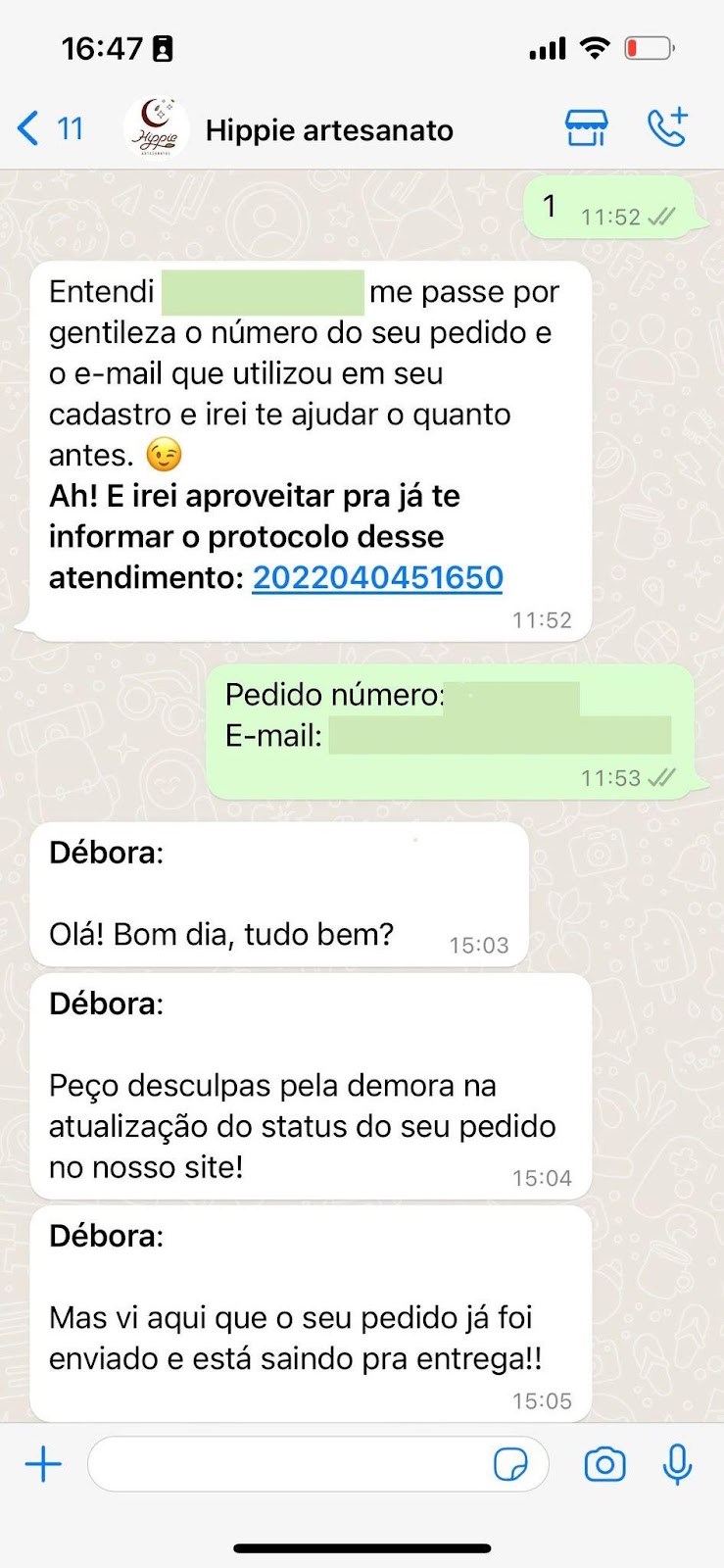Open the camera to send a photo
The height and width of the screenshot is (1568, 724).
pyautogui.click(x=604, y=1465)
